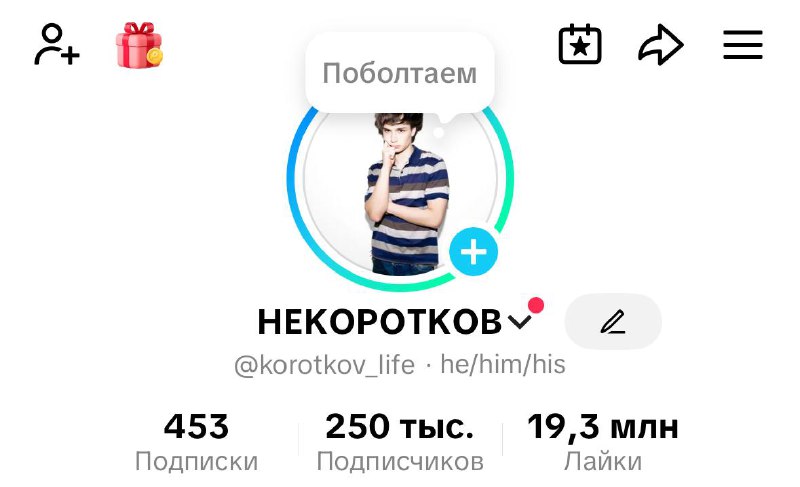Open the 453 Подписки list

point(196,442)
